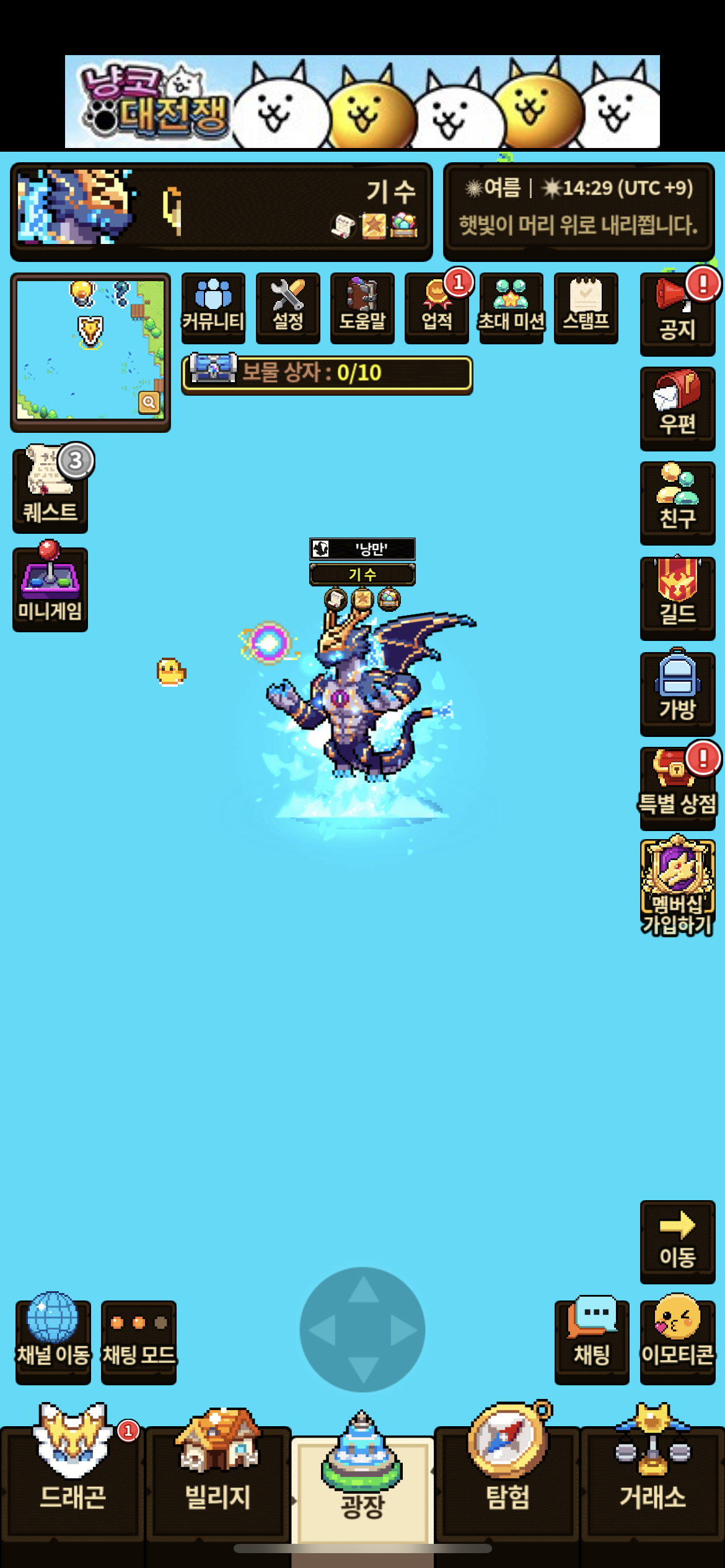Open the 친구 friends list
Screen dimensions: 725x1568
[678, 503]
